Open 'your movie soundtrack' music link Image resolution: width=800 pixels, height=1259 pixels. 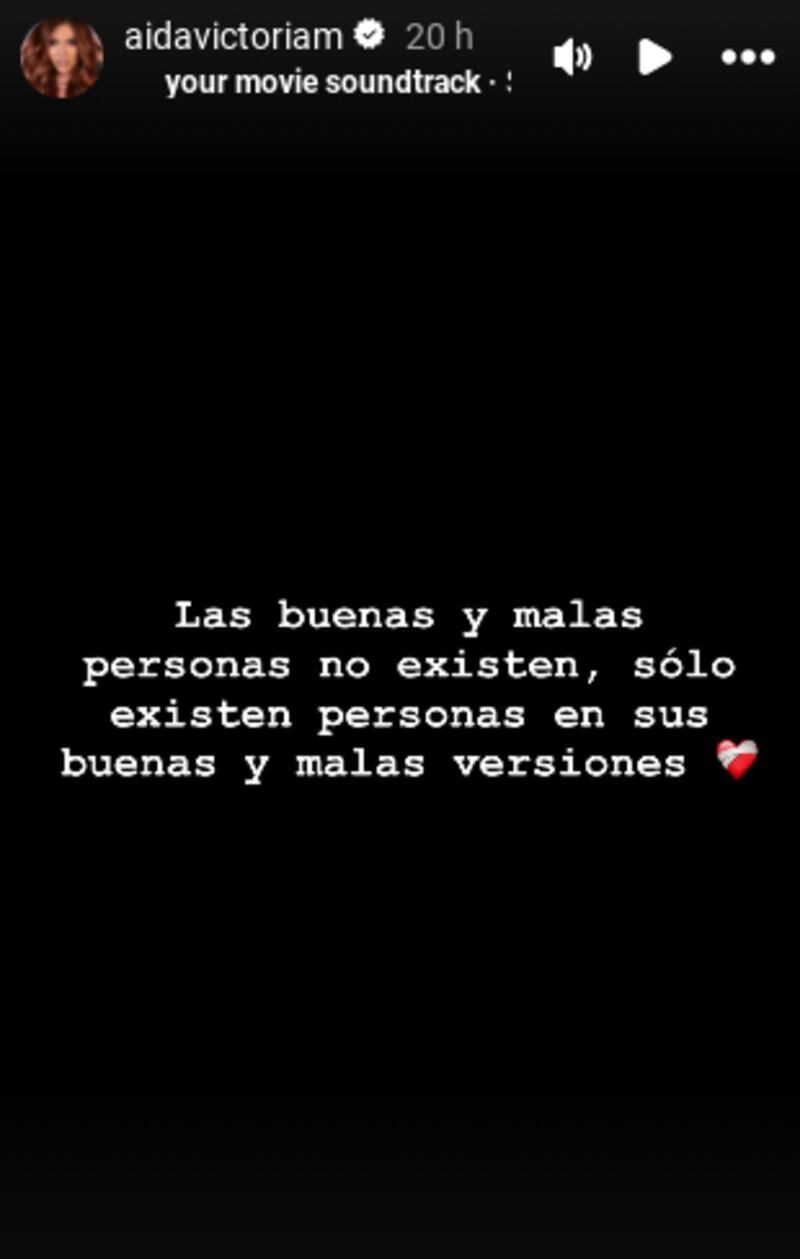click(322, 83)
